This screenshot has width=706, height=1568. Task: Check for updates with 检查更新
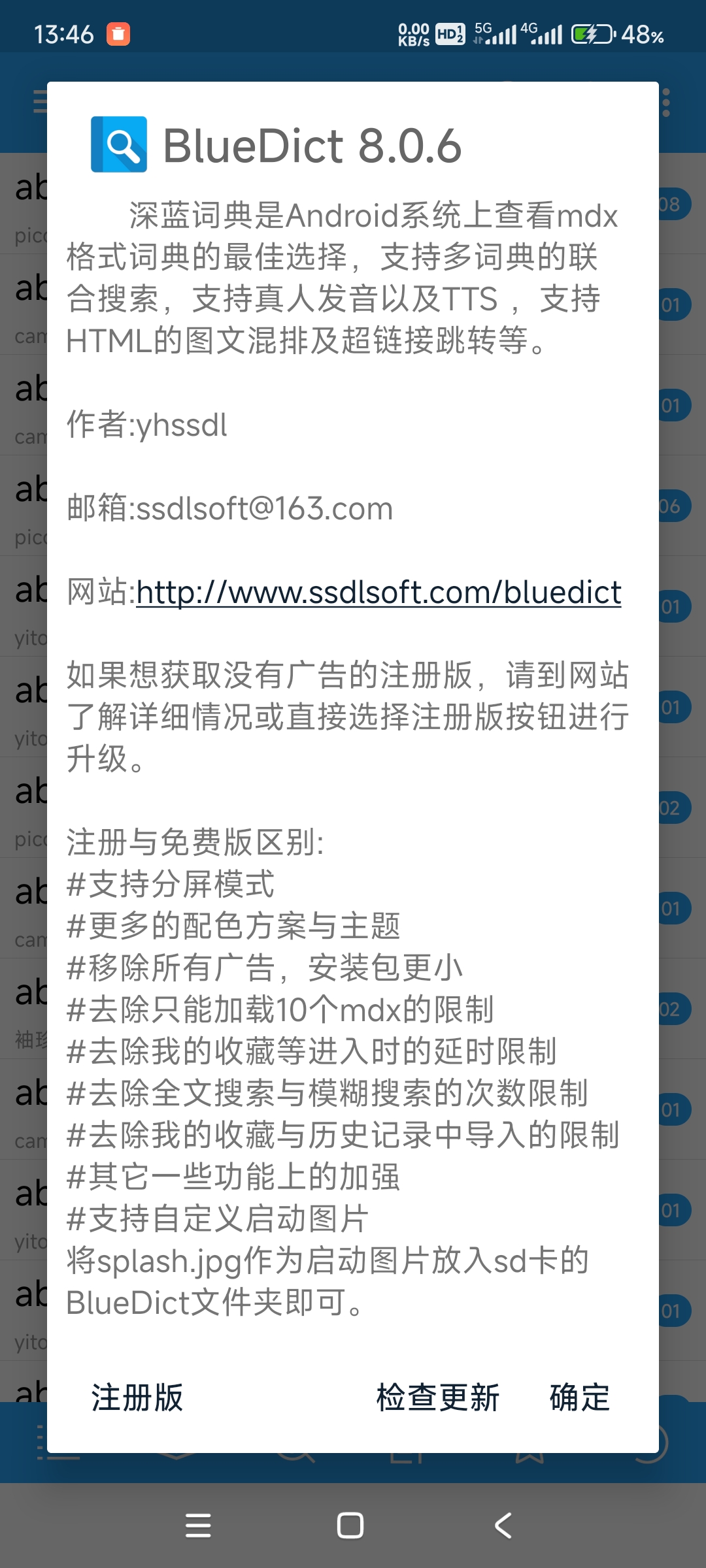point(438,1397)
